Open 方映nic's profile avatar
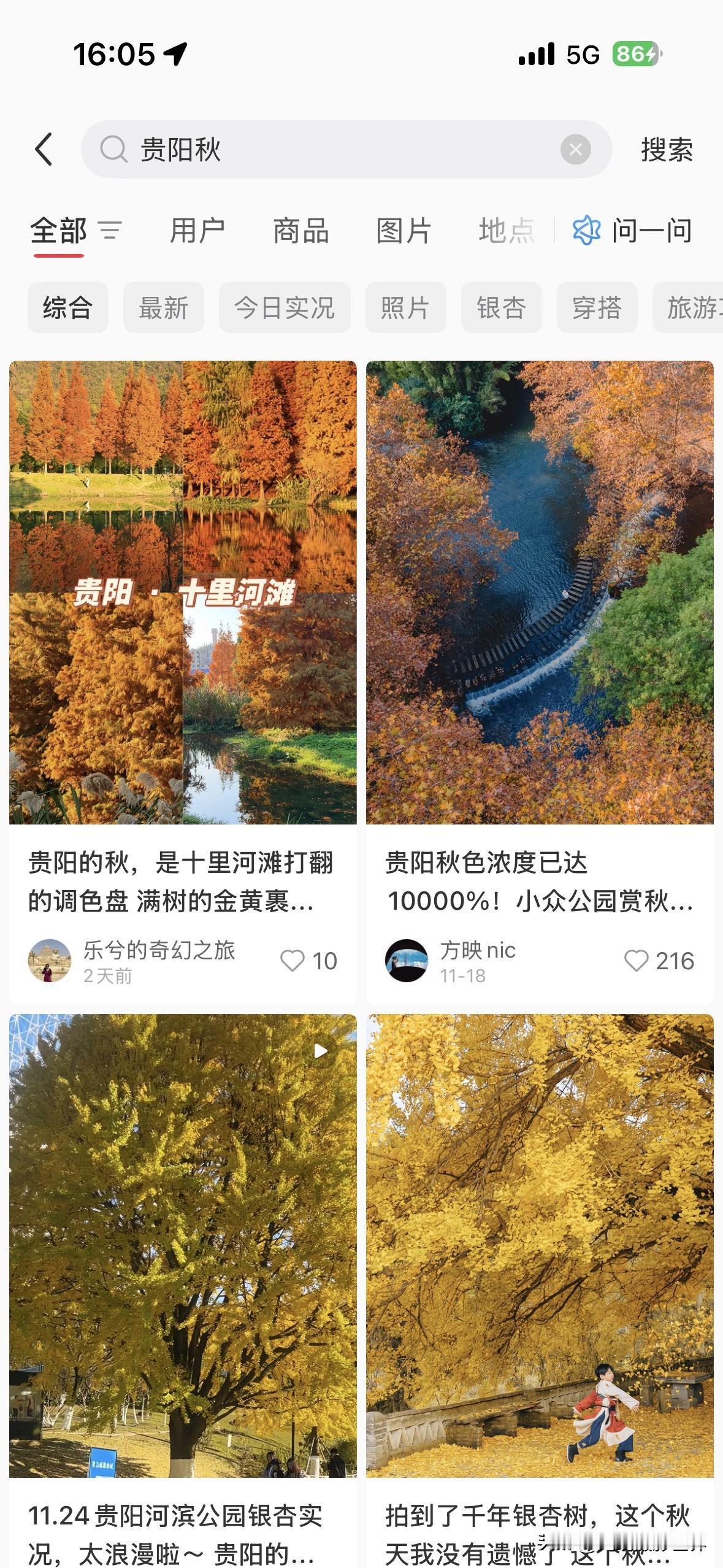The width and height of the screenshot is (723, 1568). 407,961
